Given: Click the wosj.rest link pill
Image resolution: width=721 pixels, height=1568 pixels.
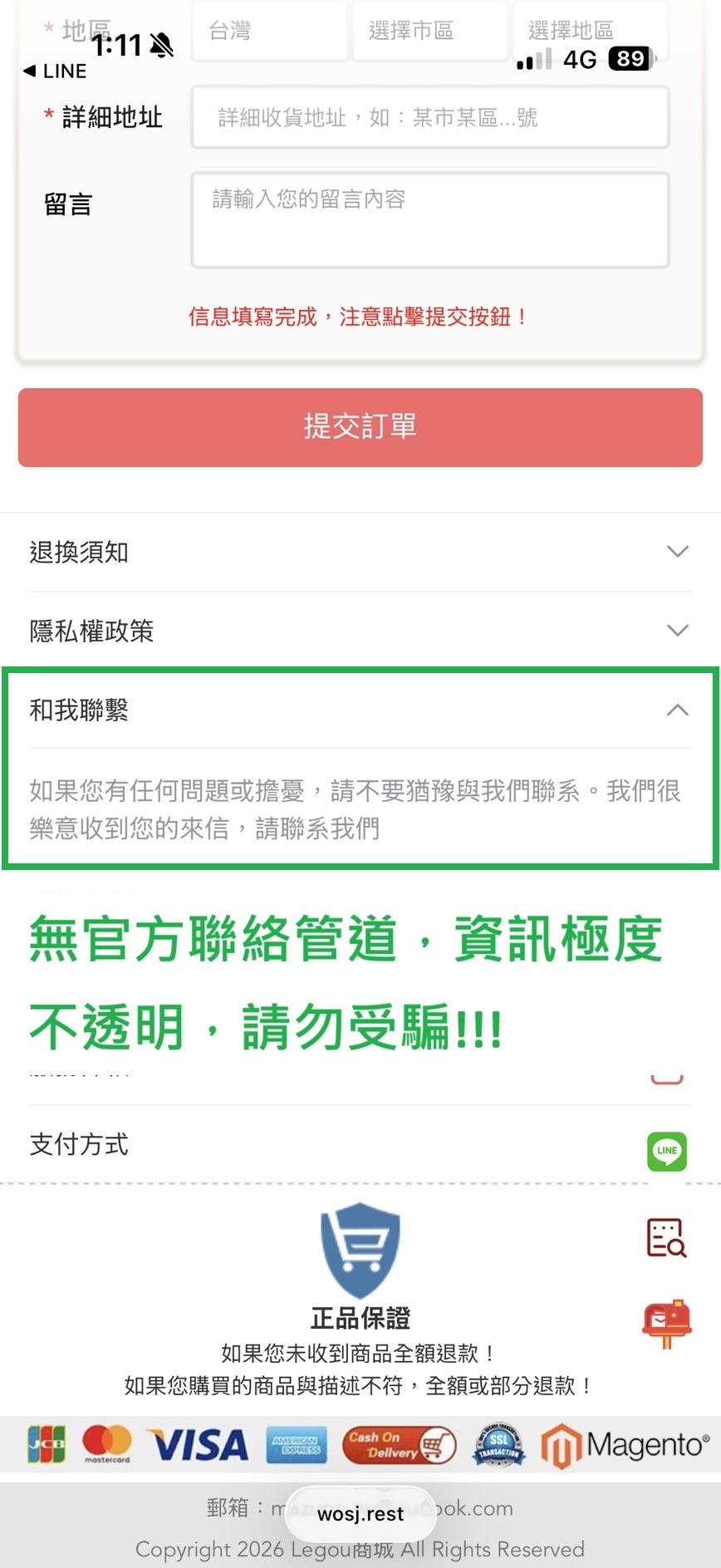Looking at the screenshot, I should point(359,1514).
